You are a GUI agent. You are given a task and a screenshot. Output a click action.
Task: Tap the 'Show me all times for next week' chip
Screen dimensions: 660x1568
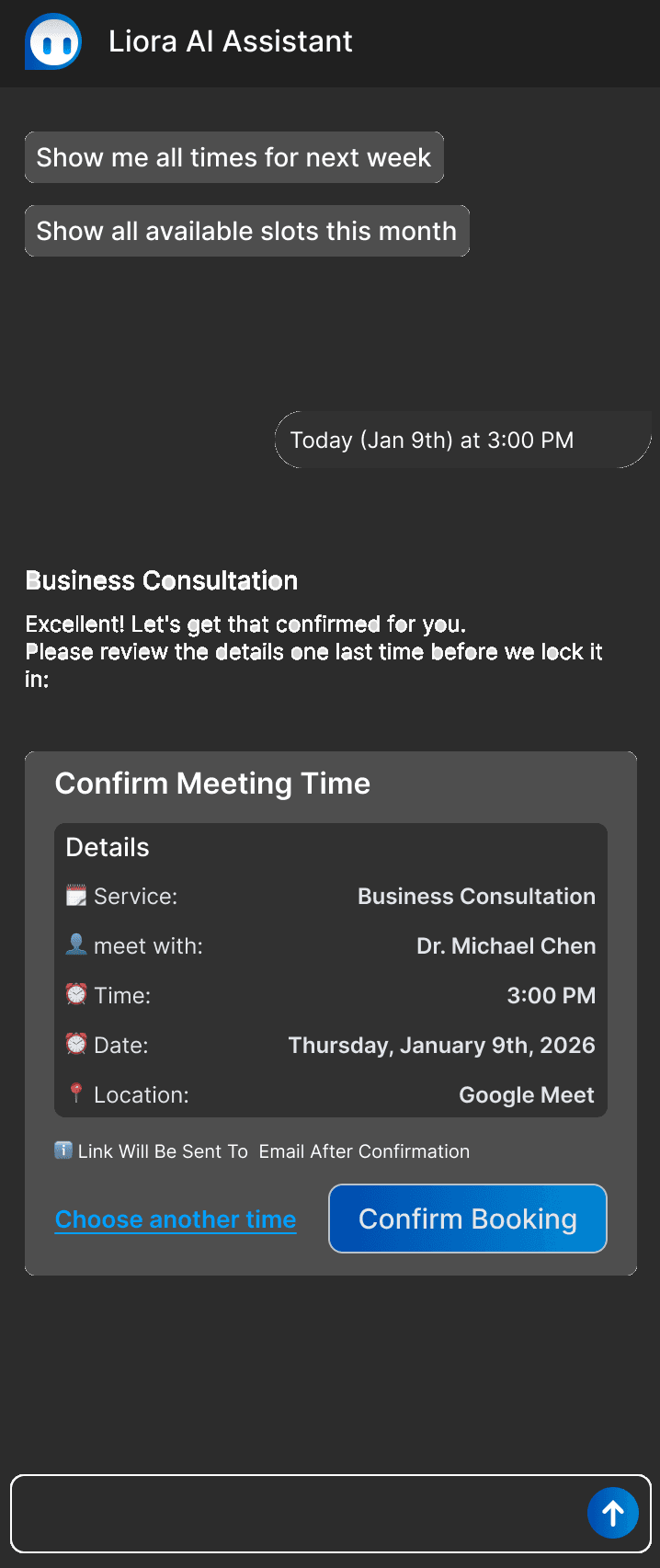click(x=233, y=157)
